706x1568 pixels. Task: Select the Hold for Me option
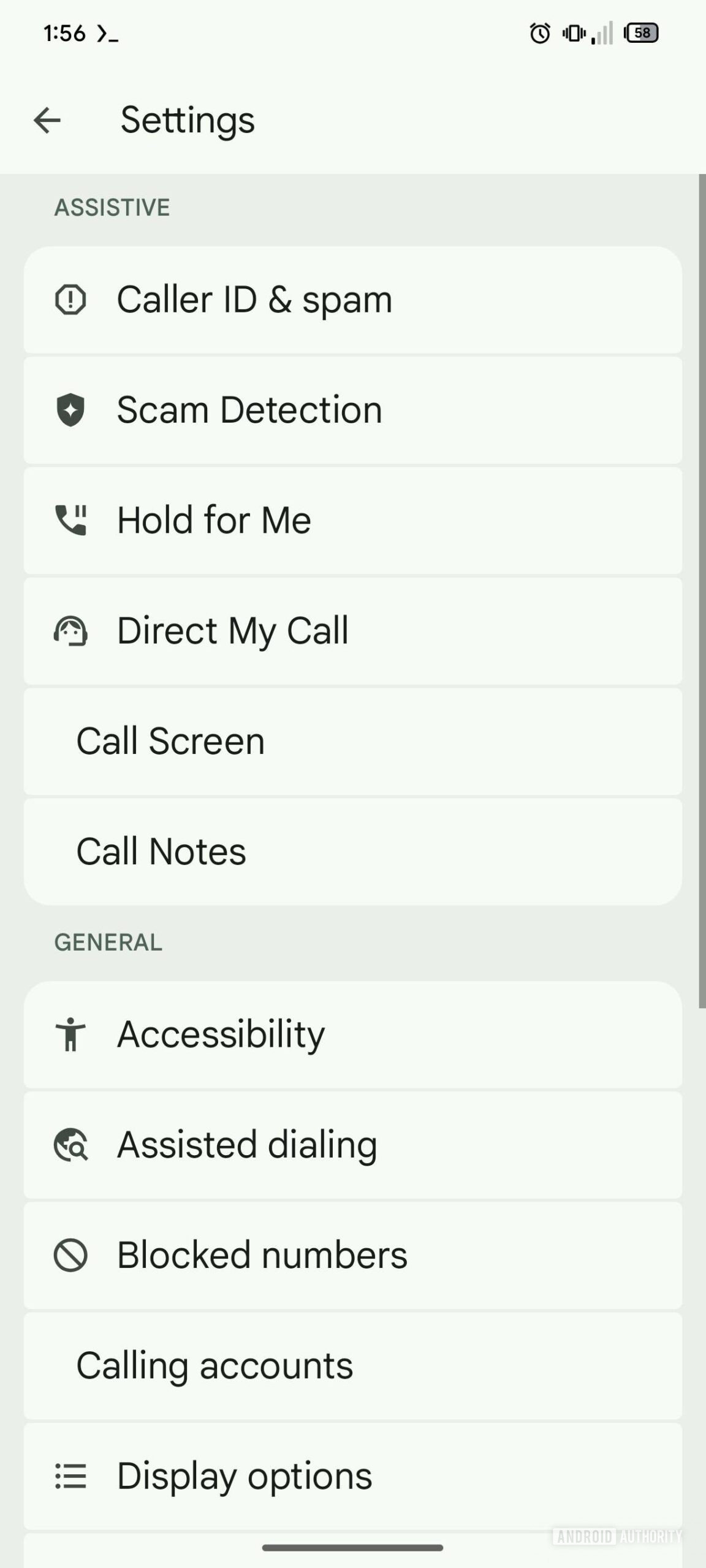coord(352,521)
